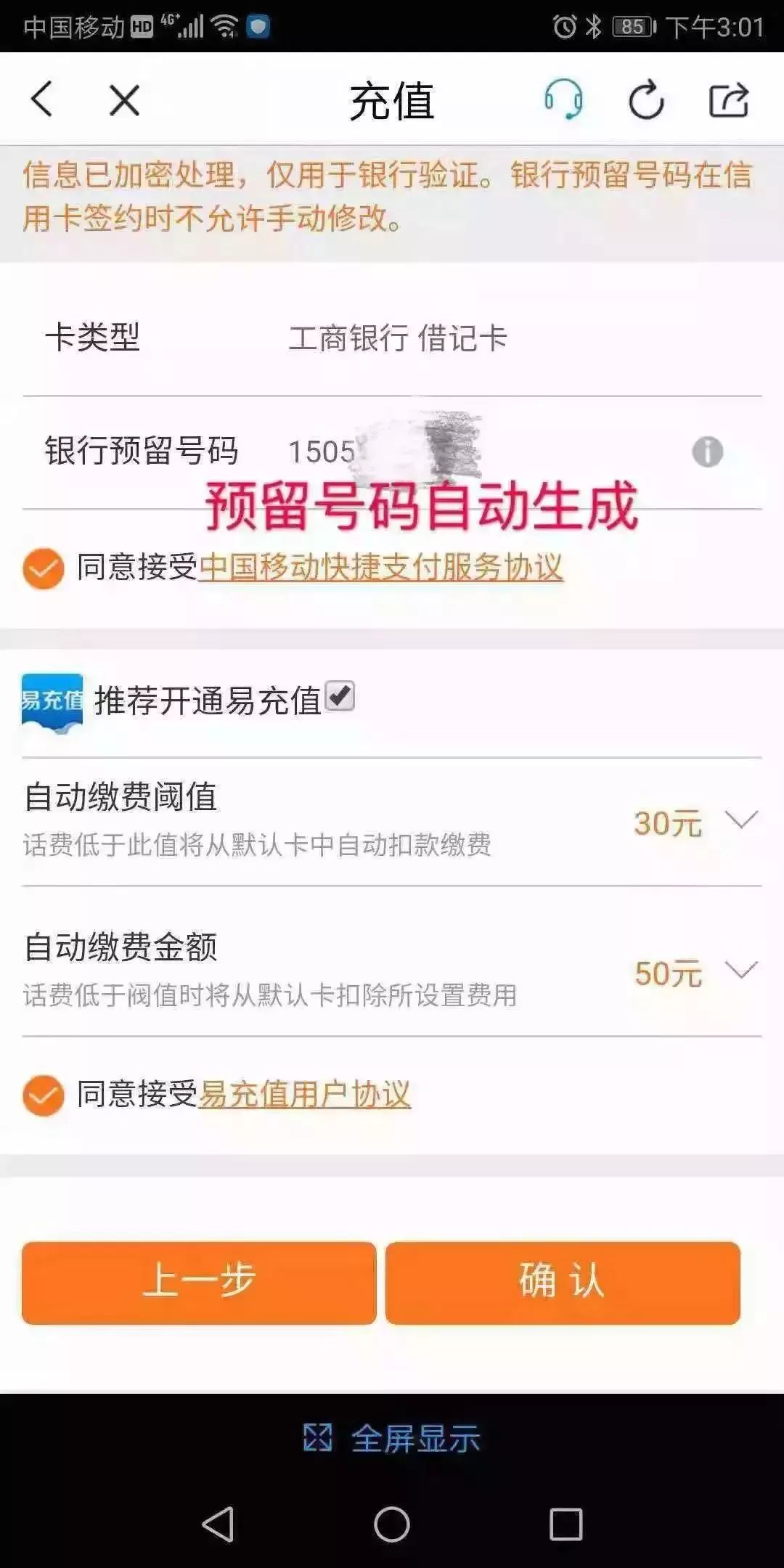784x1568 pixels.
Task: Tap the 充值 page title
Action: point(392,101)
